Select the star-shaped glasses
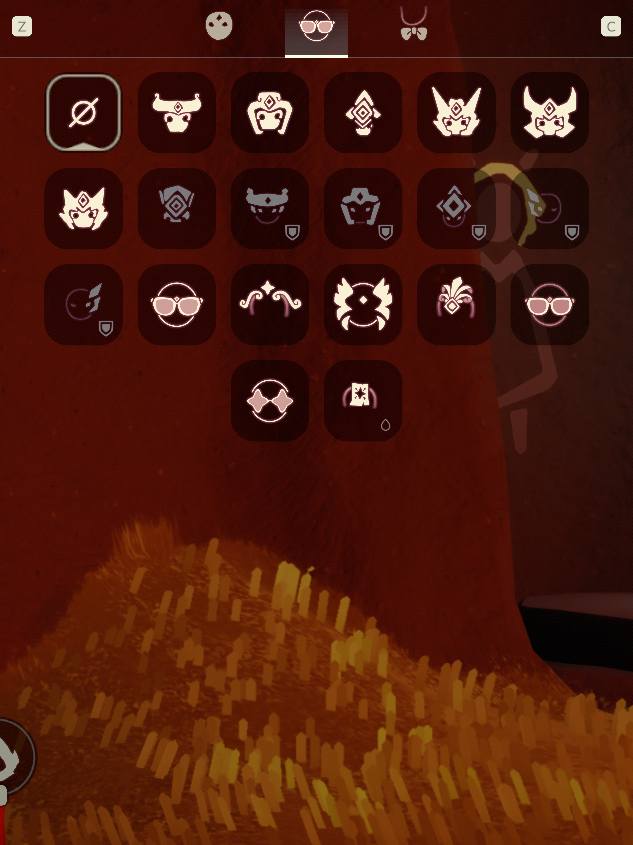The width and height of the screenshot is (633, 845). pos(270,400)
